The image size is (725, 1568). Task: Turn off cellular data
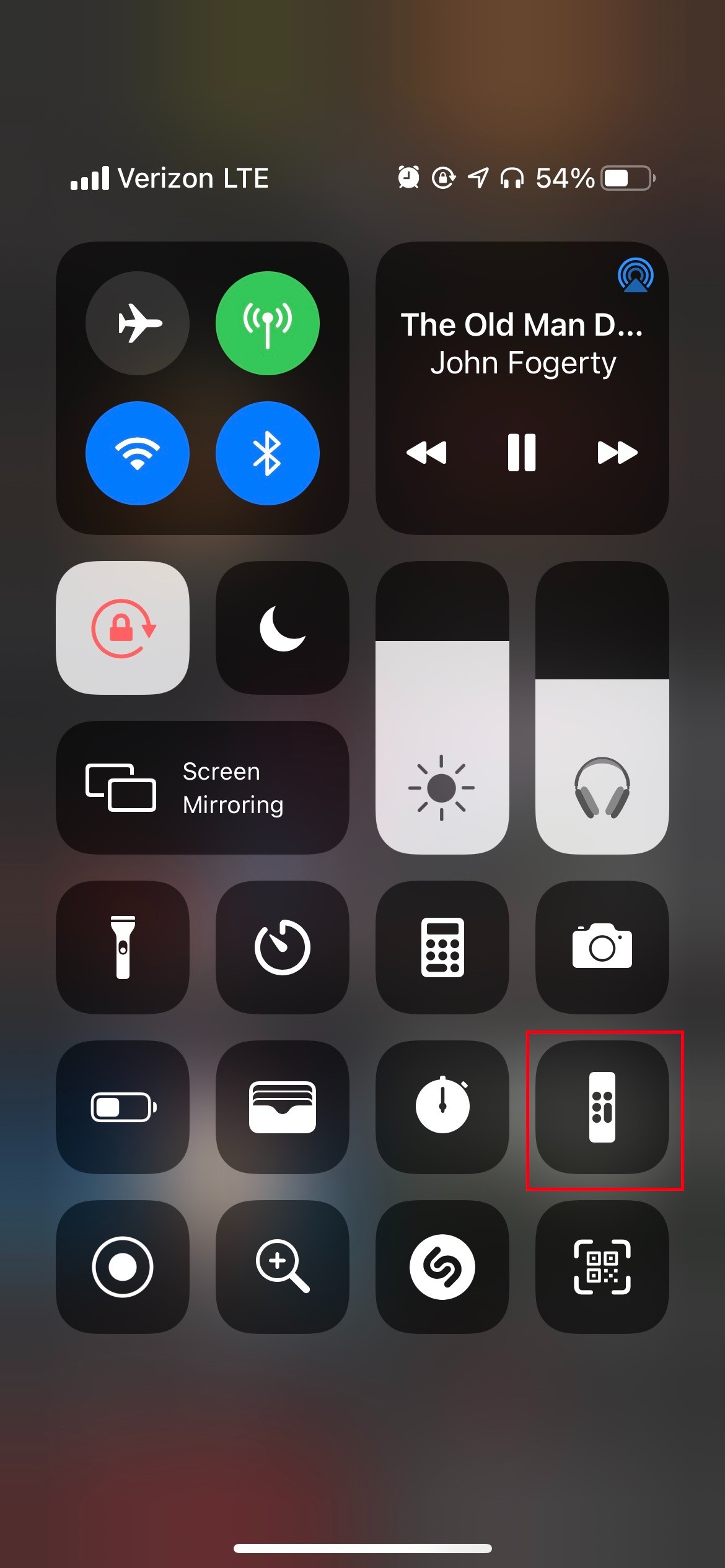click(268, 323)
